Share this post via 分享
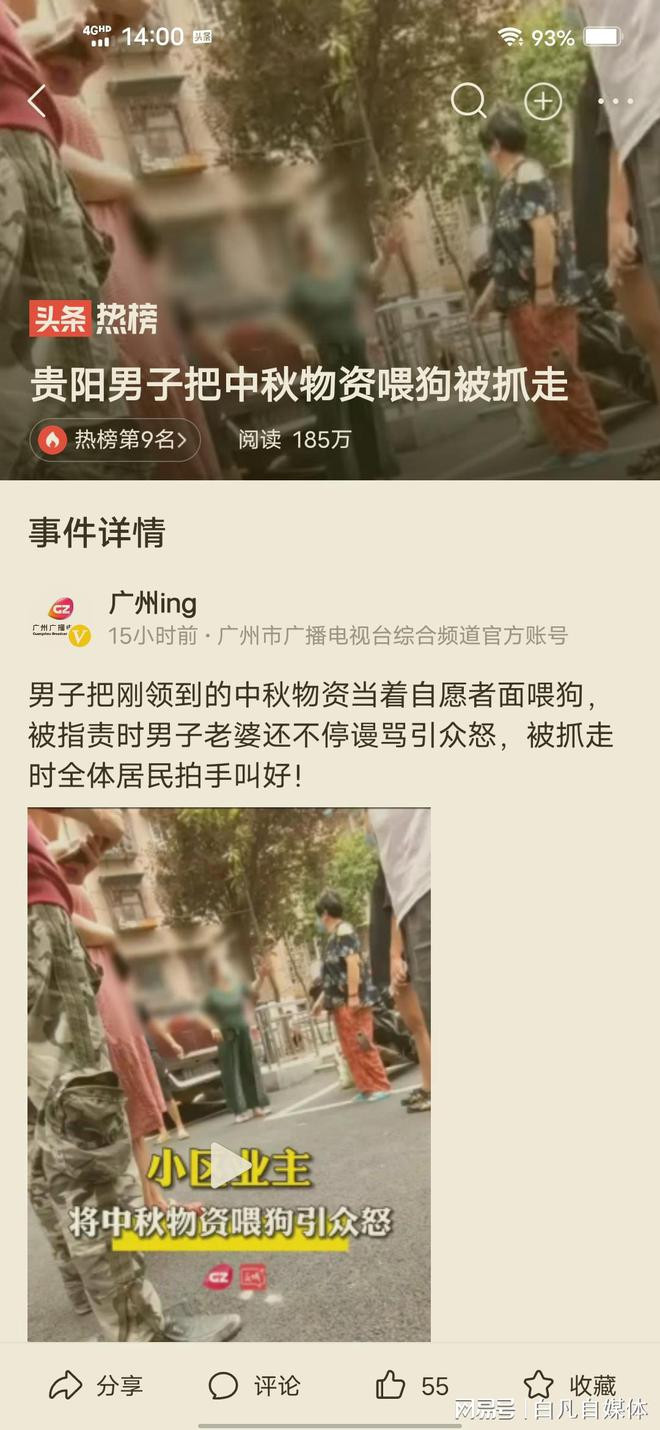The height and width of the screenshot is (1430, 660). pos(95,1385)
